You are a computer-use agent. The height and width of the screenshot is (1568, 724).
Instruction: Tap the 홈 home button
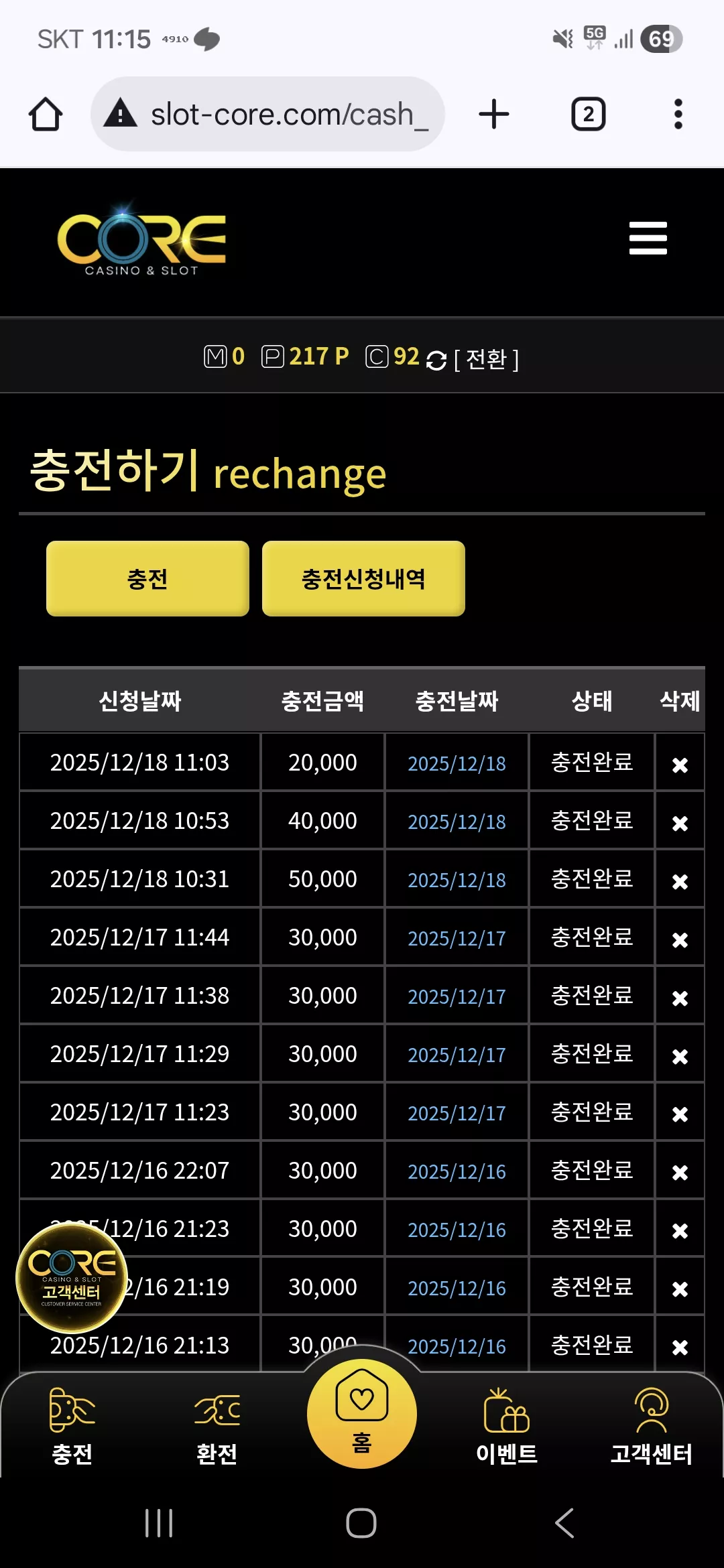362,1413
